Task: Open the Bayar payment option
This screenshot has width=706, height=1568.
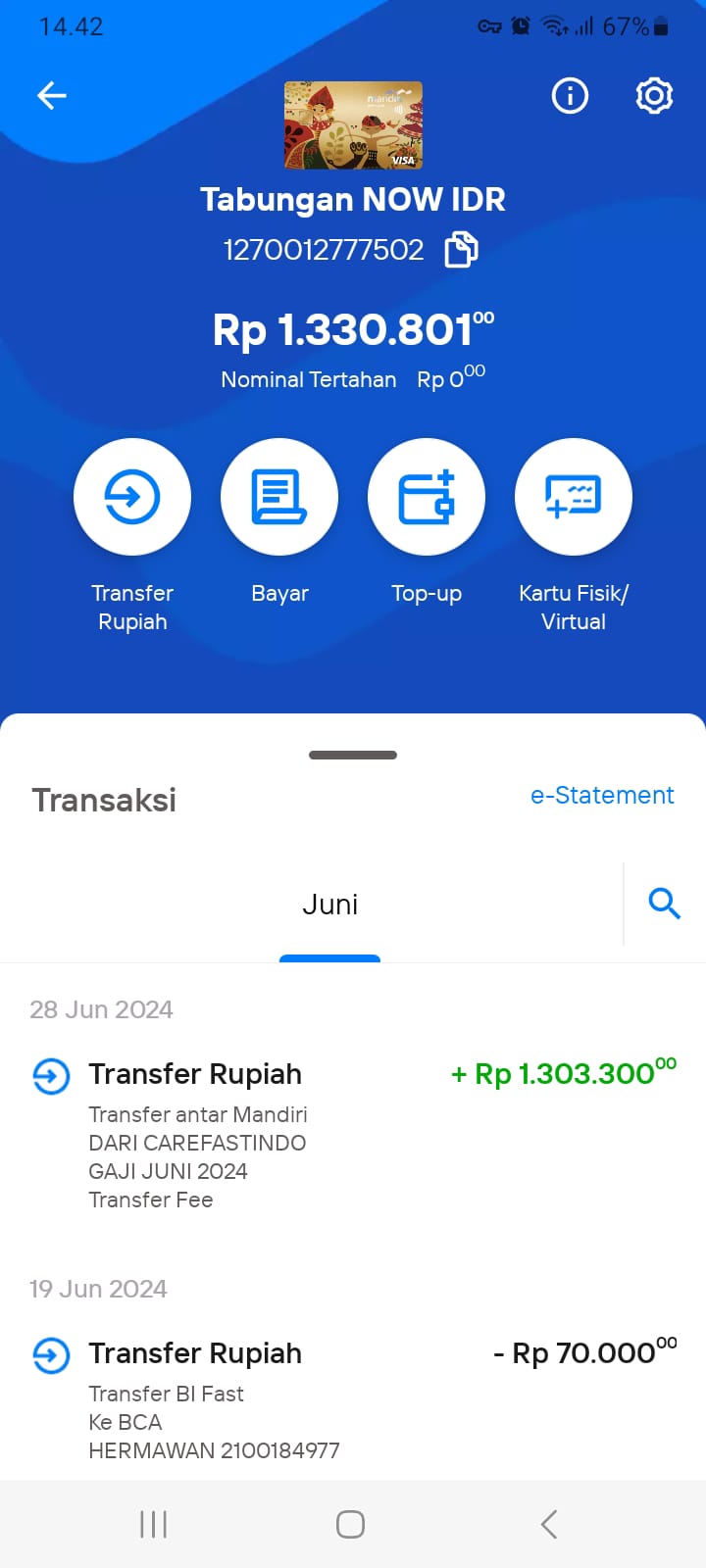Action: click(x=279, y=497)
